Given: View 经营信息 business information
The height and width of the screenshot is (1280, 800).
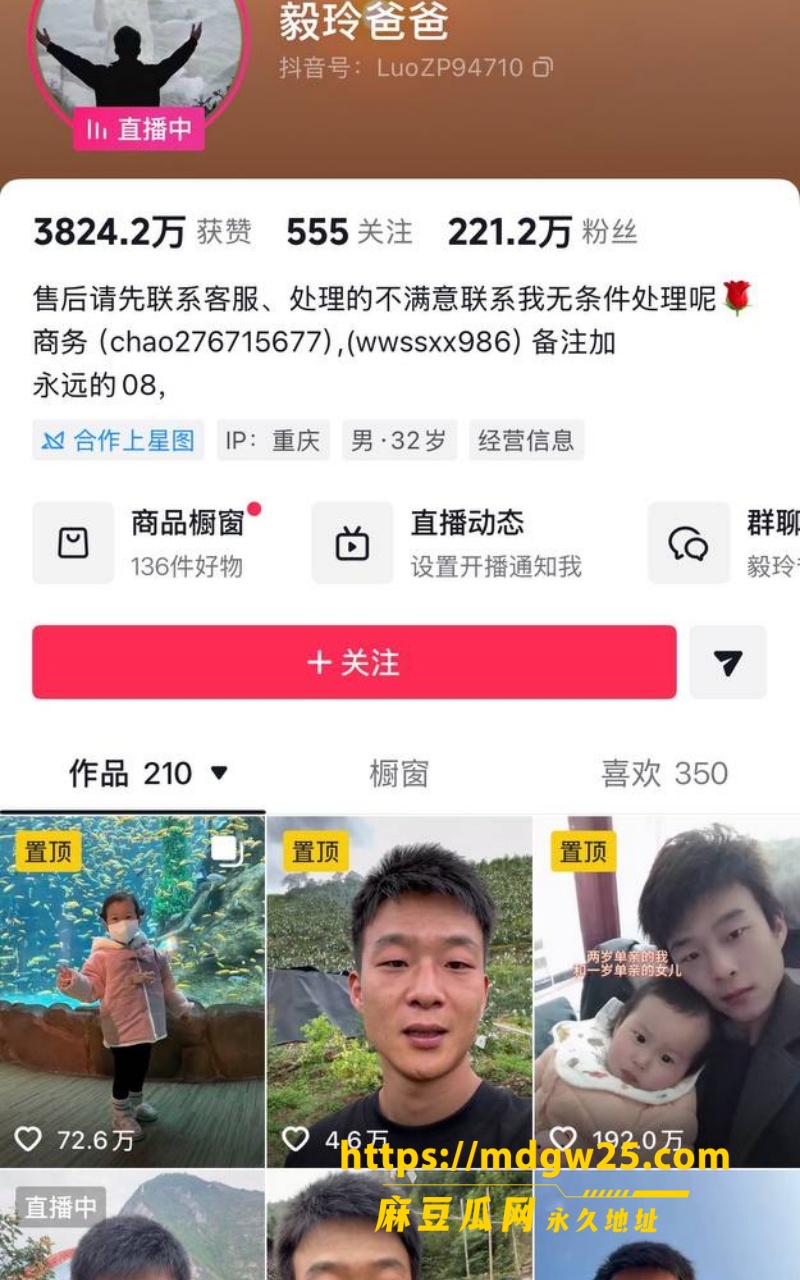Looking at the screenshot, I should coord(526,440).
